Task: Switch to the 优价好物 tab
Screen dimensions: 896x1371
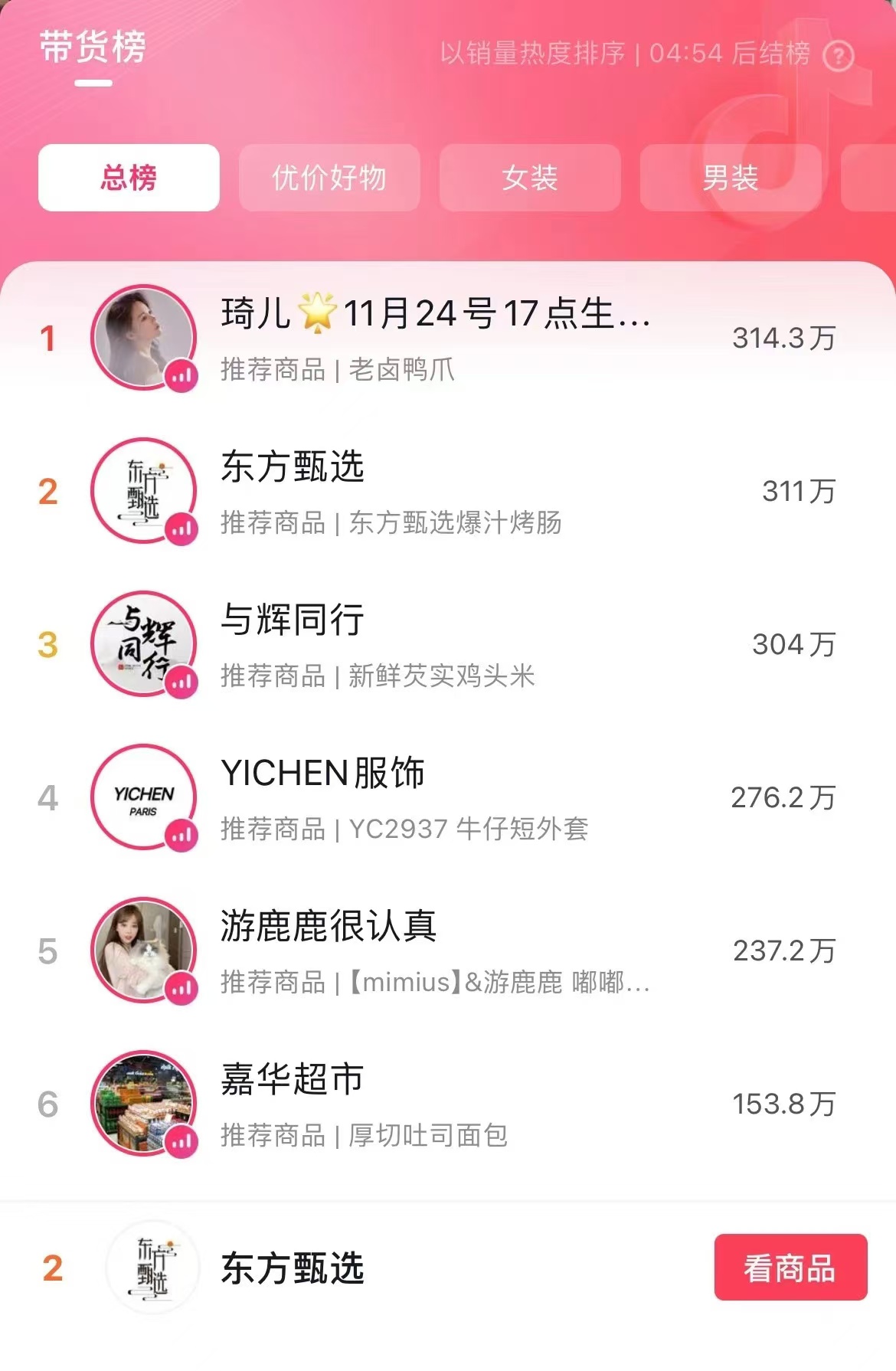Action: point(329,178)
